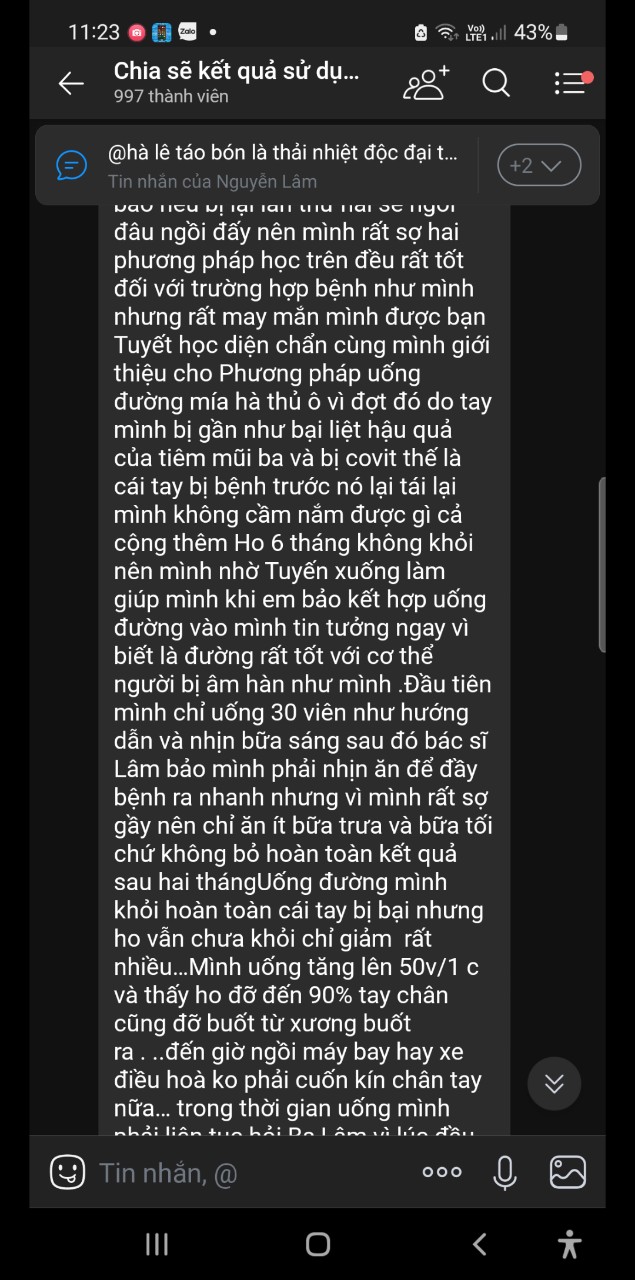Open the chat options menu

click(571, 83)
